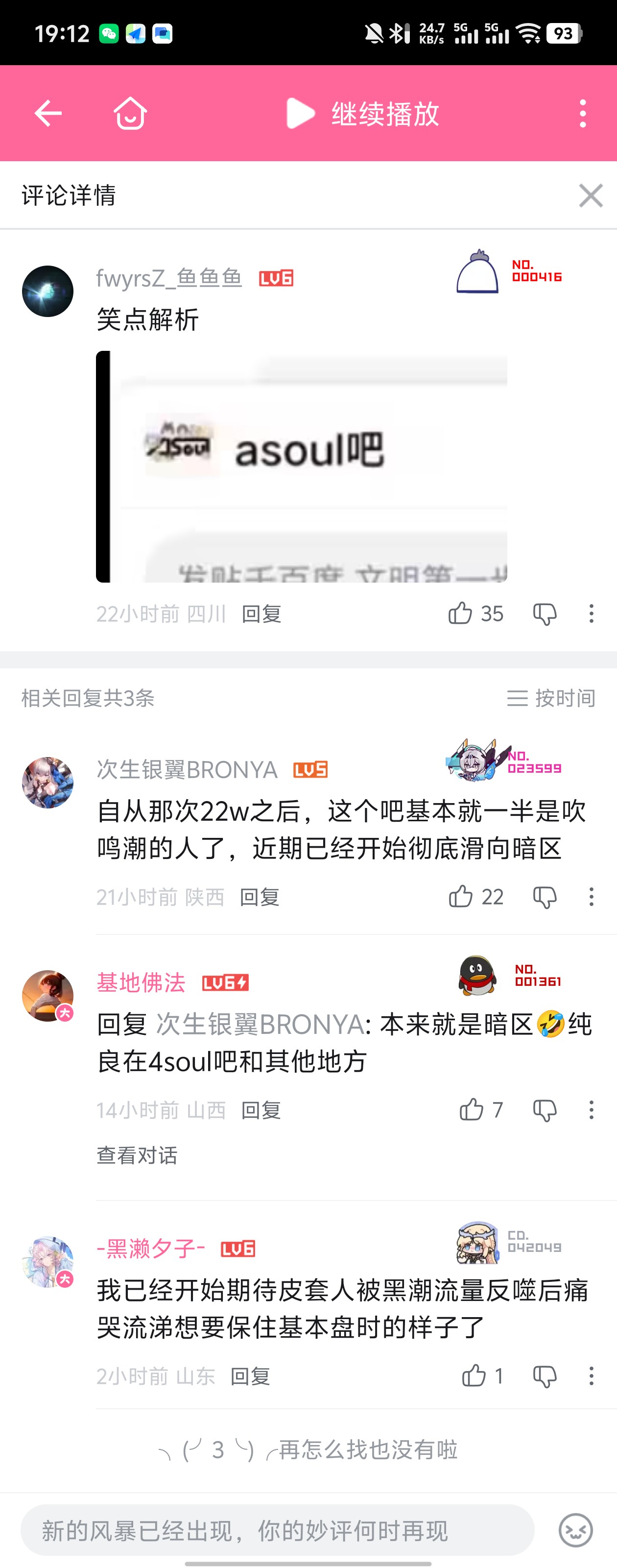Reply to fwyrsZ_鱼鱼鱼's comment
Screen dimensions: 617x1568
point(261,613)
